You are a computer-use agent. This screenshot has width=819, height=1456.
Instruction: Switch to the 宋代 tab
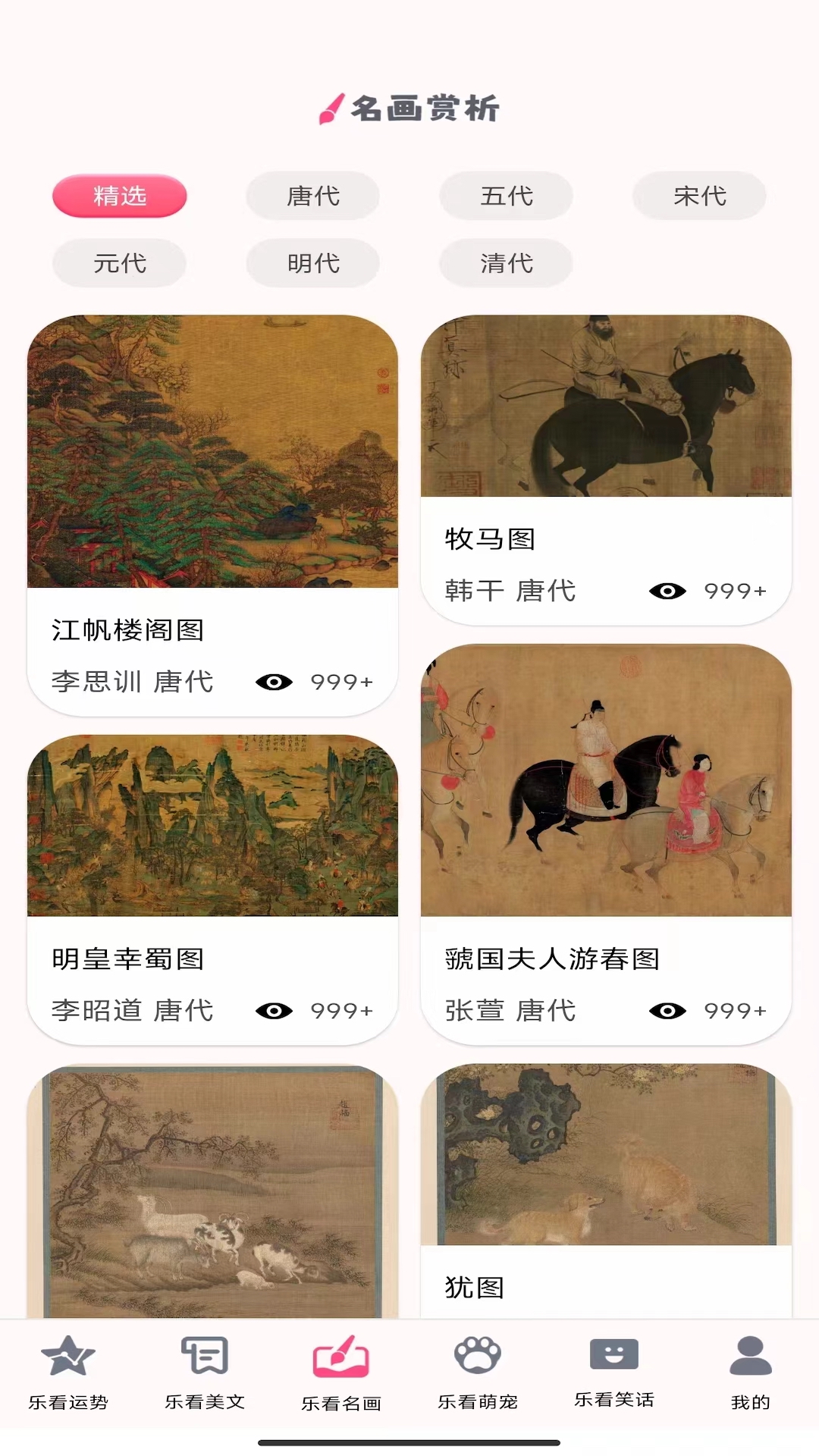(698, 196)
